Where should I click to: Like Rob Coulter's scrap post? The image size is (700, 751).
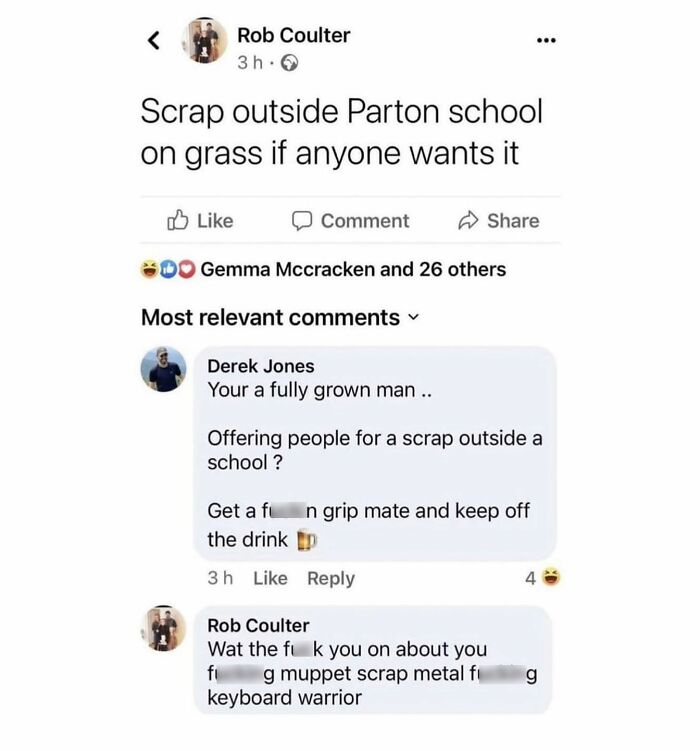200,221
